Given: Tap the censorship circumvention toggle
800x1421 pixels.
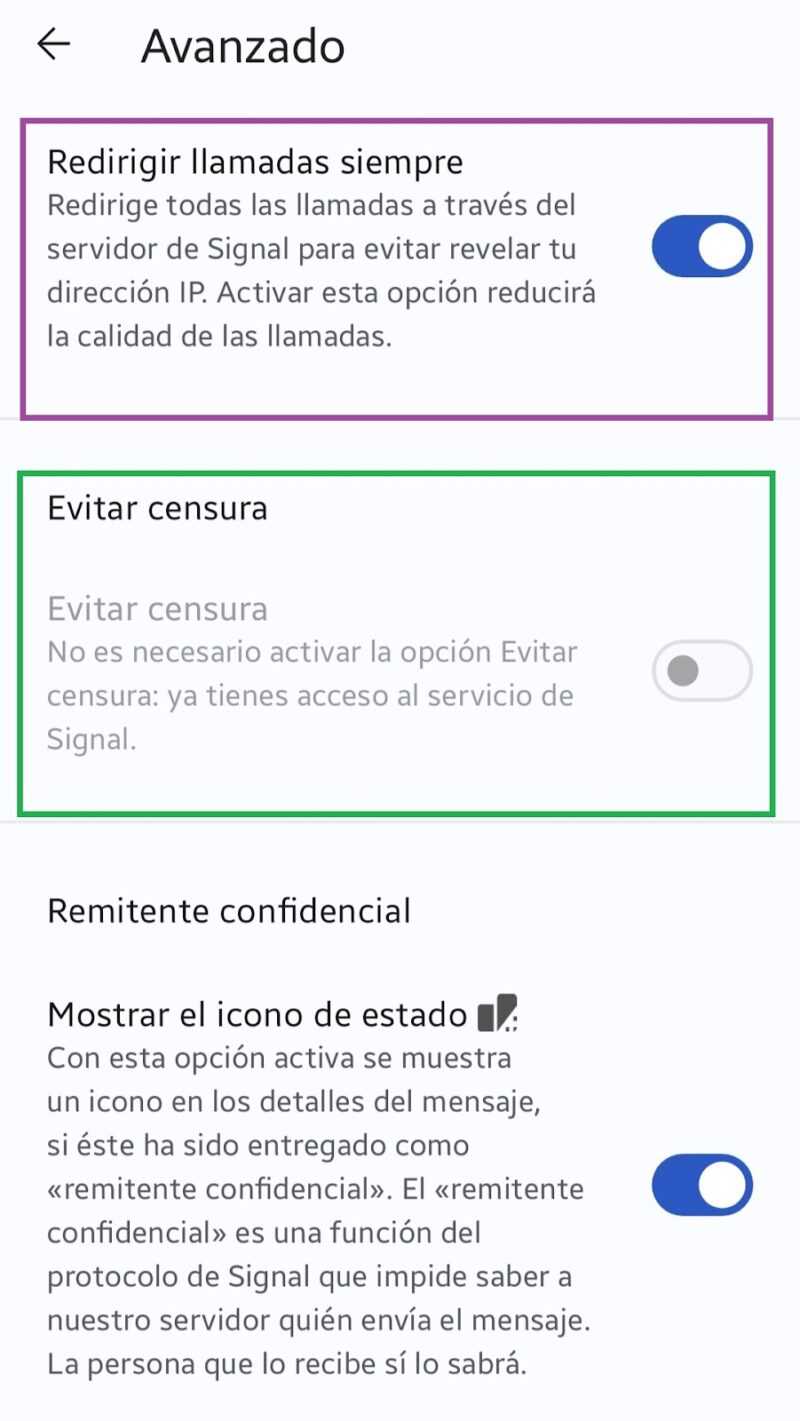Looking at the screenshot, I should [x=701, y=670].
